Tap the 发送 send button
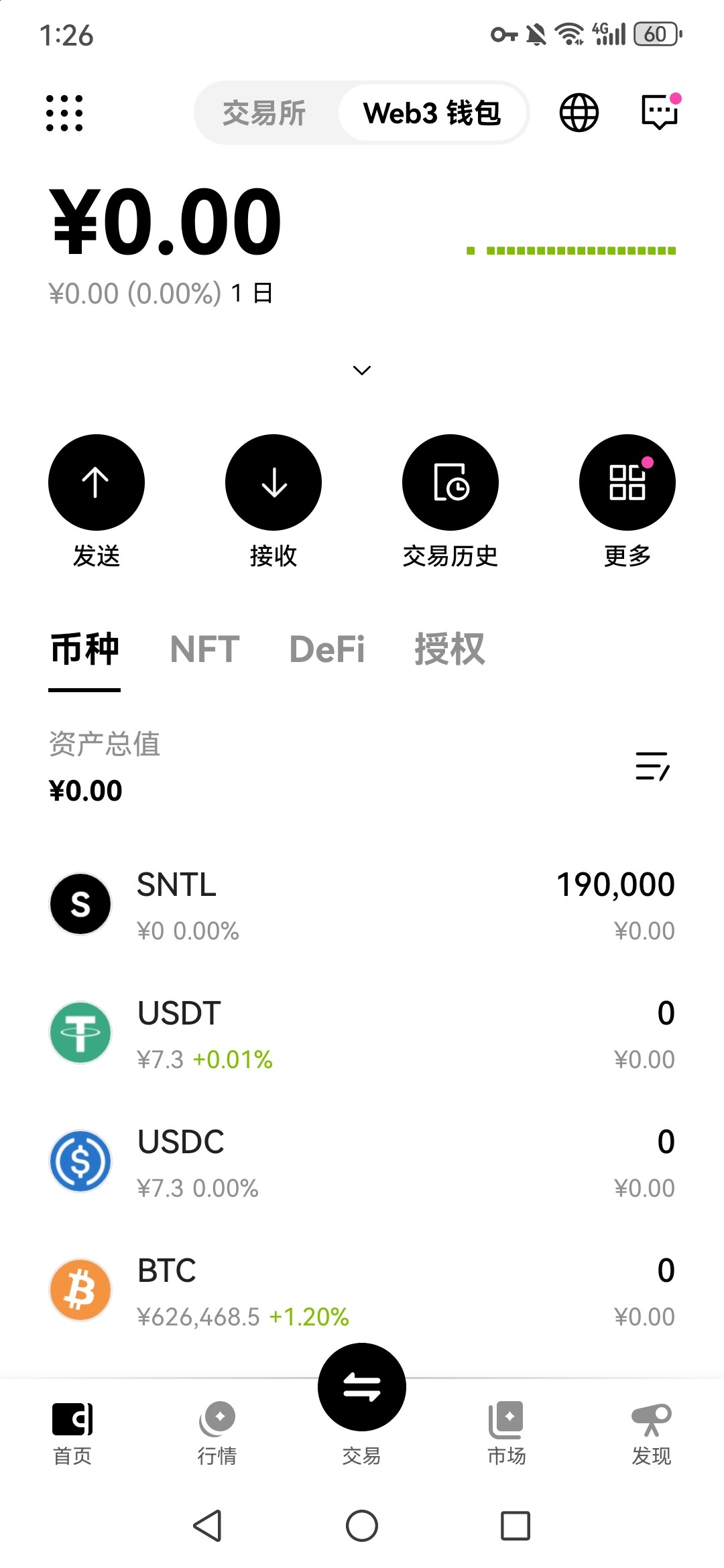 point(97,482)
